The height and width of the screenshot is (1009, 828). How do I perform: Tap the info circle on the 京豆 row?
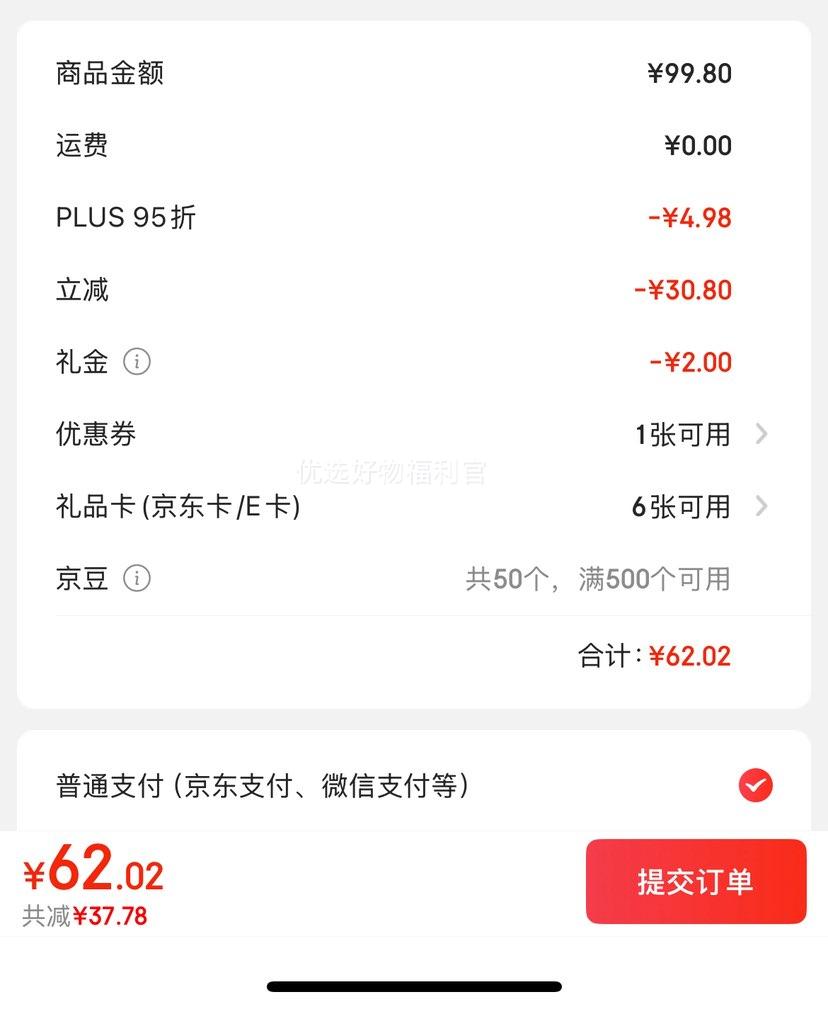click(139, 578)
